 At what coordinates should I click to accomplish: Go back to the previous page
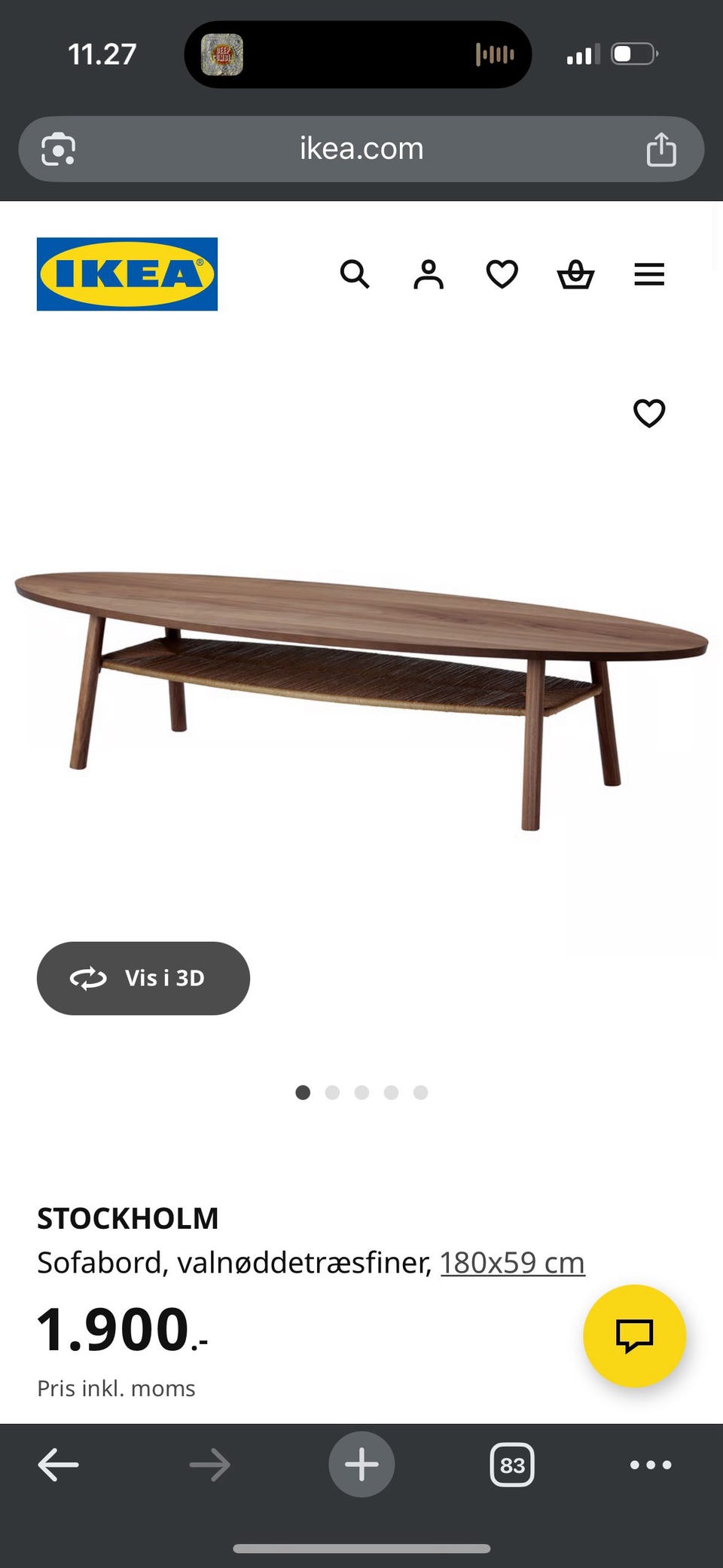[59, 1465]
